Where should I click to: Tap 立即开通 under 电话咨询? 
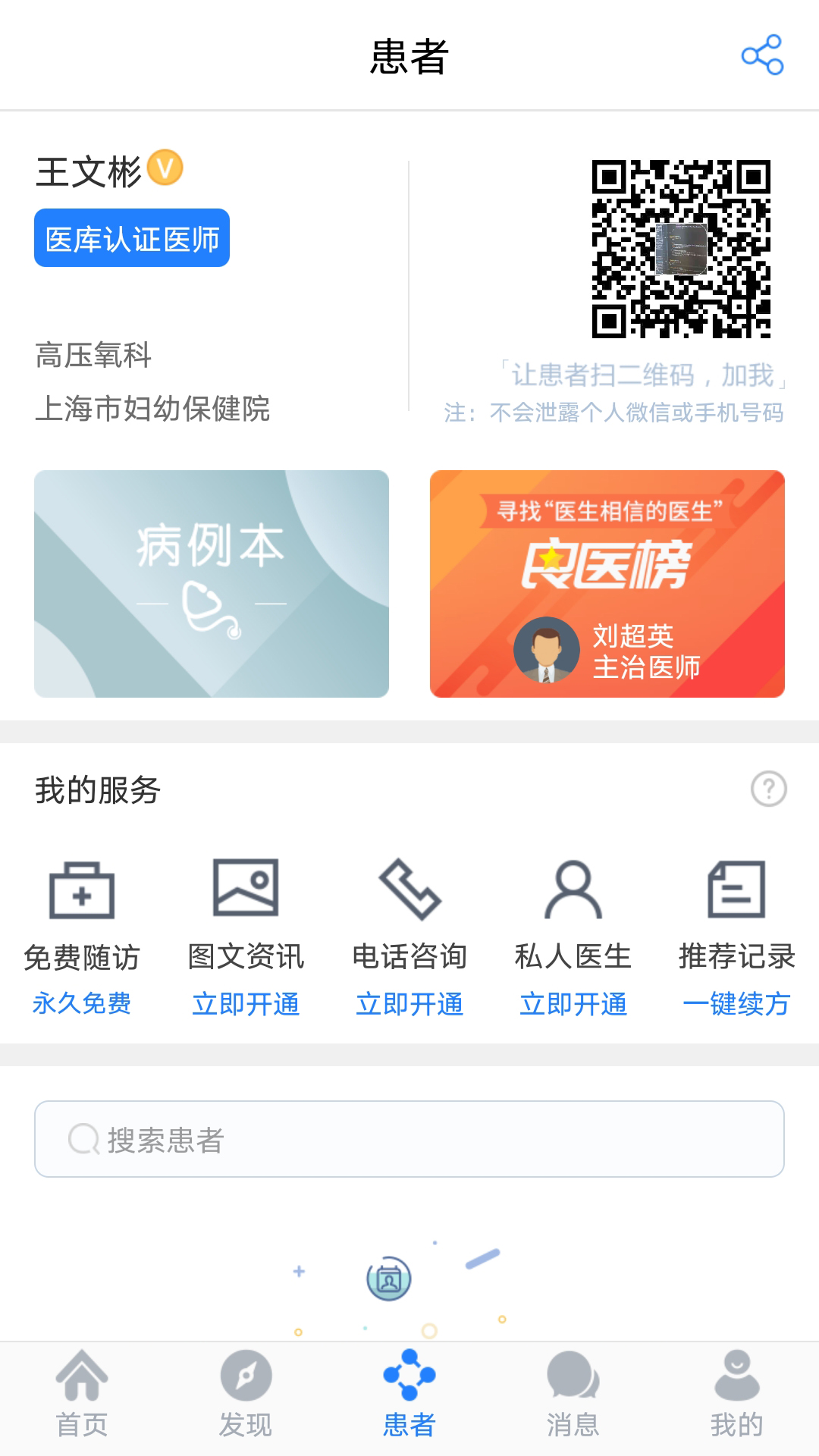pyautogui.click(x=409, y=1003)
